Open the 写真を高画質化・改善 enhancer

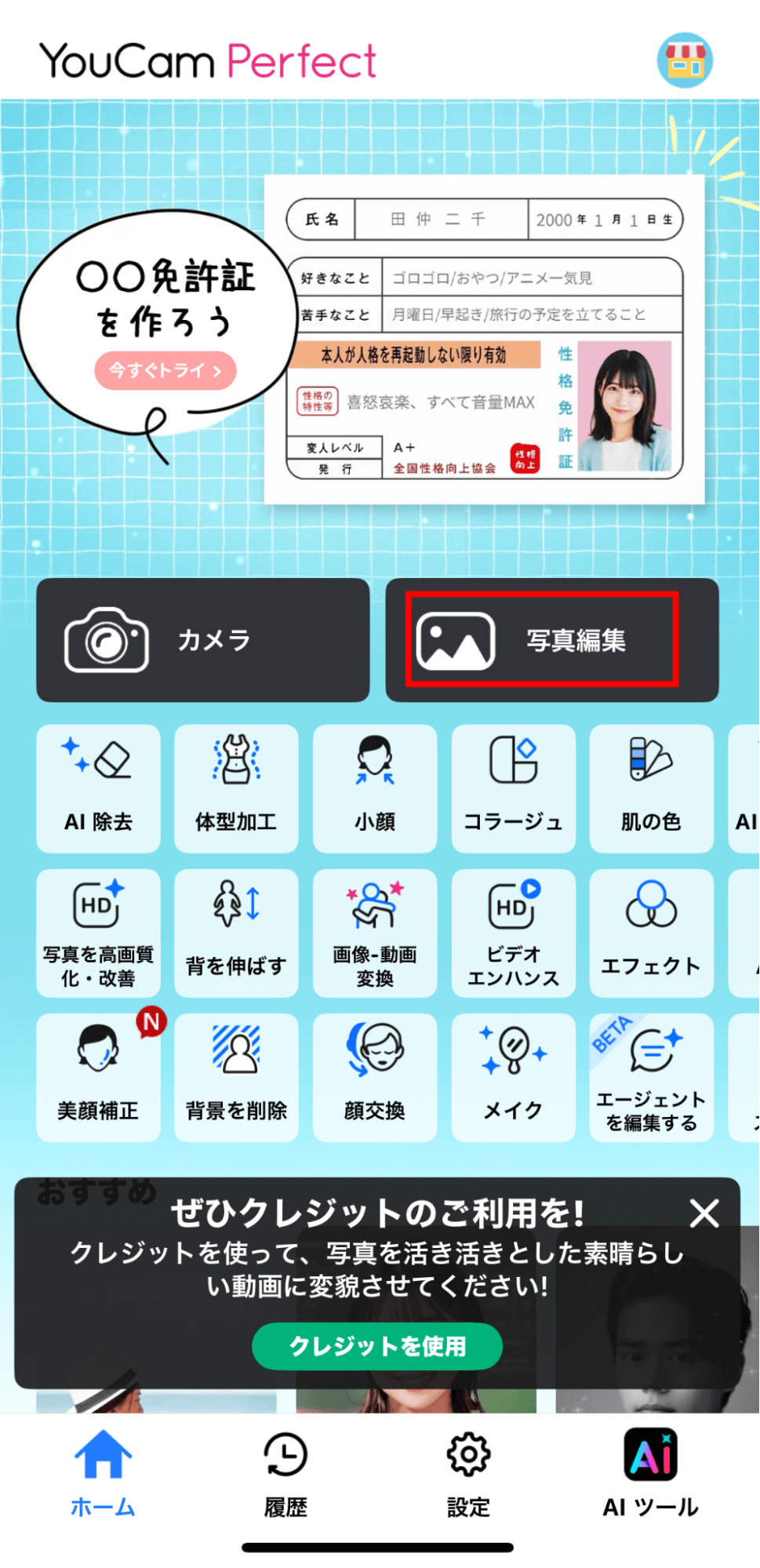[98, 933]
